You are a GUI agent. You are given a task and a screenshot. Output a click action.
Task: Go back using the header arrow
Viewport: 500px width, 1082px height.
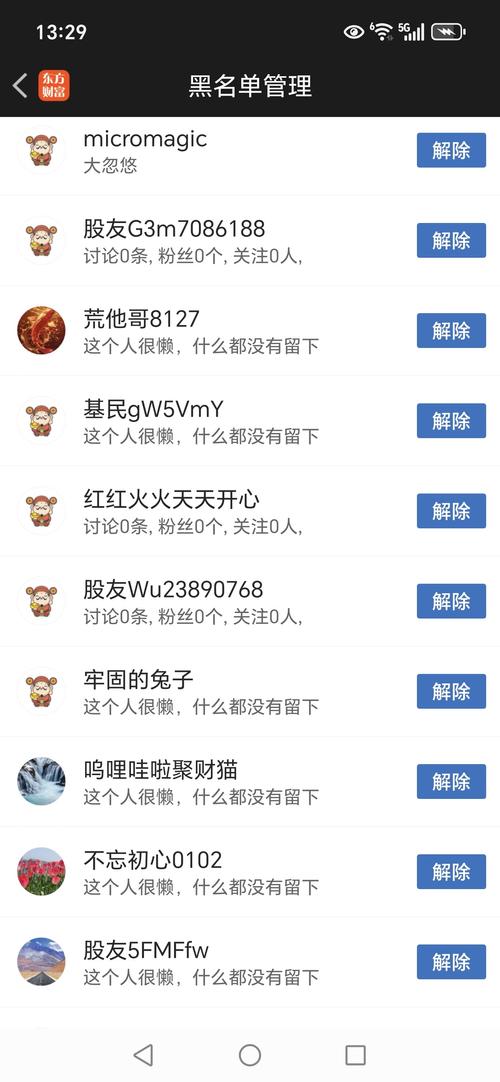(21, 86)
